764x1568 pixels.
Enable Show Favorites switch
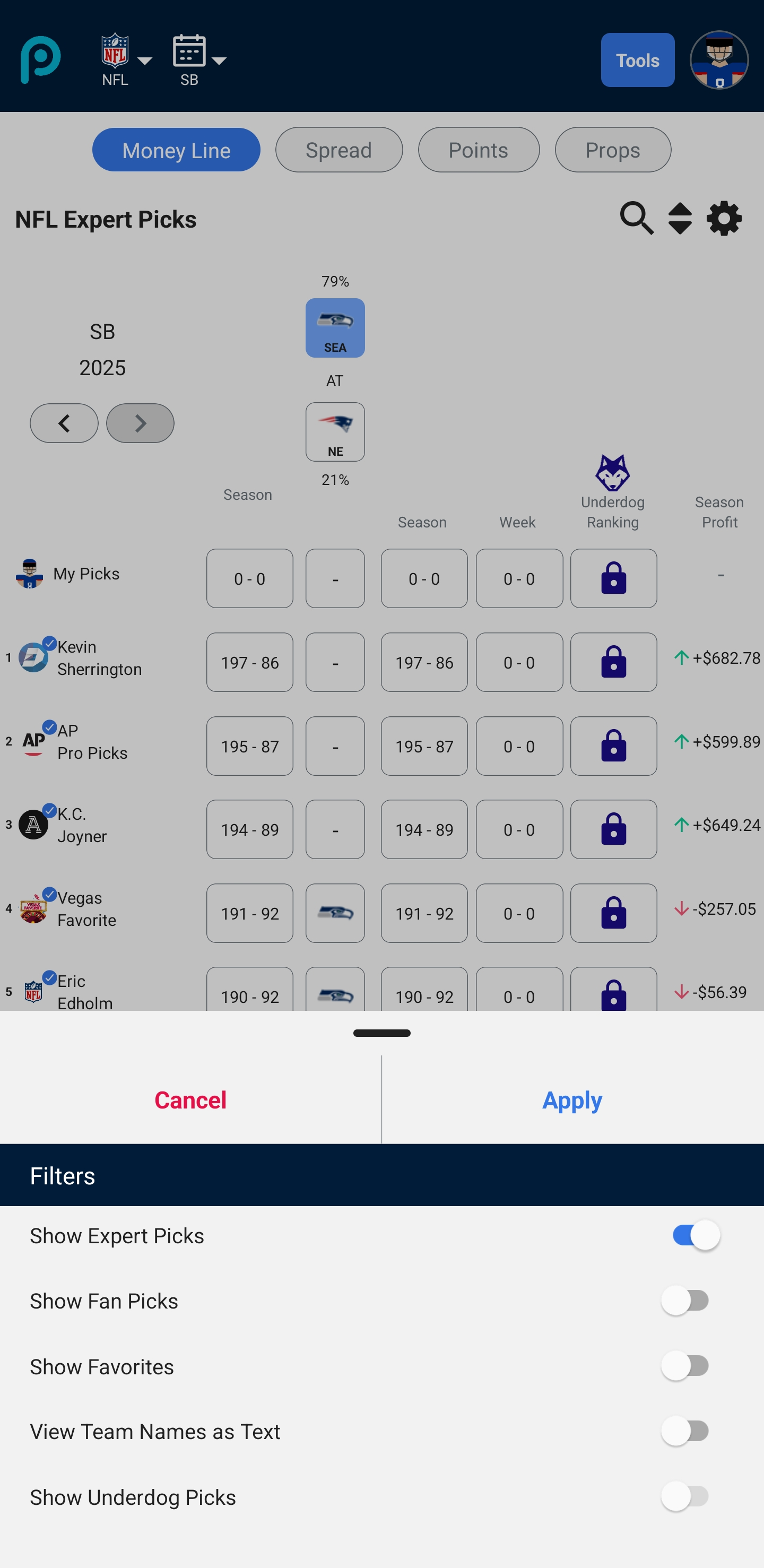click(x=685, y=1366)
